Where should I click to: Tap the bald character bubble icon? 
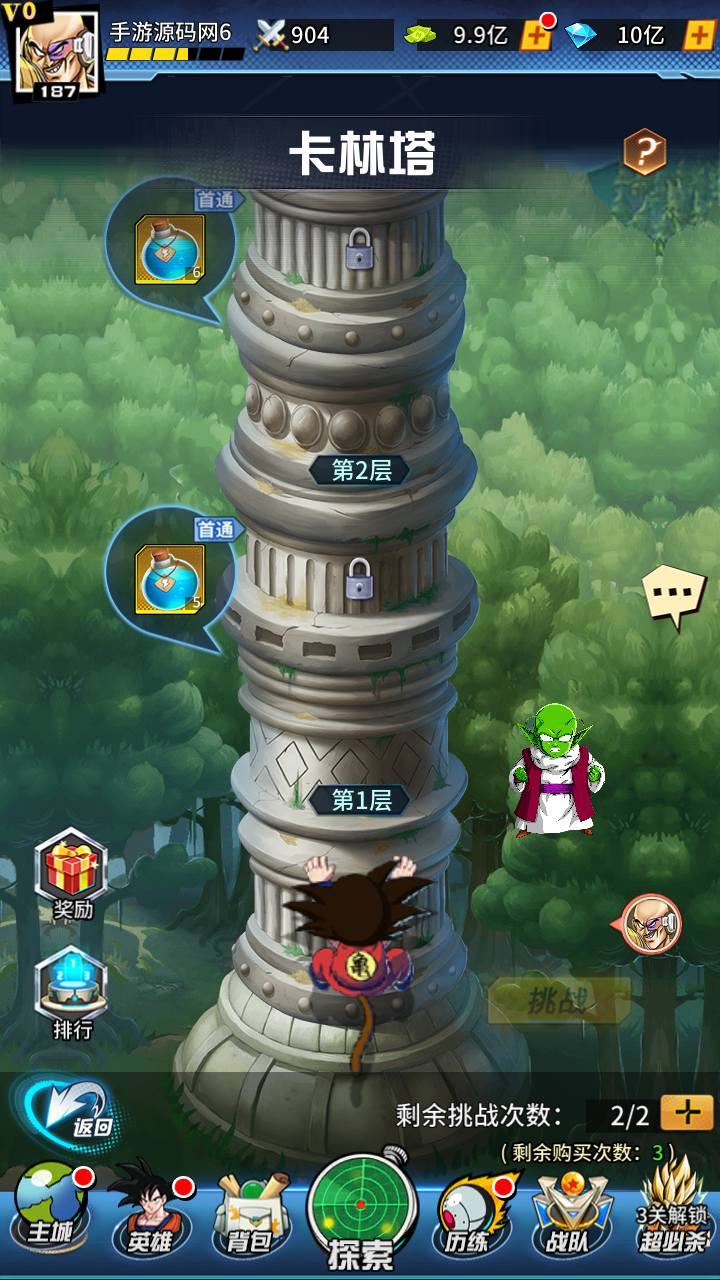(650, 925)
